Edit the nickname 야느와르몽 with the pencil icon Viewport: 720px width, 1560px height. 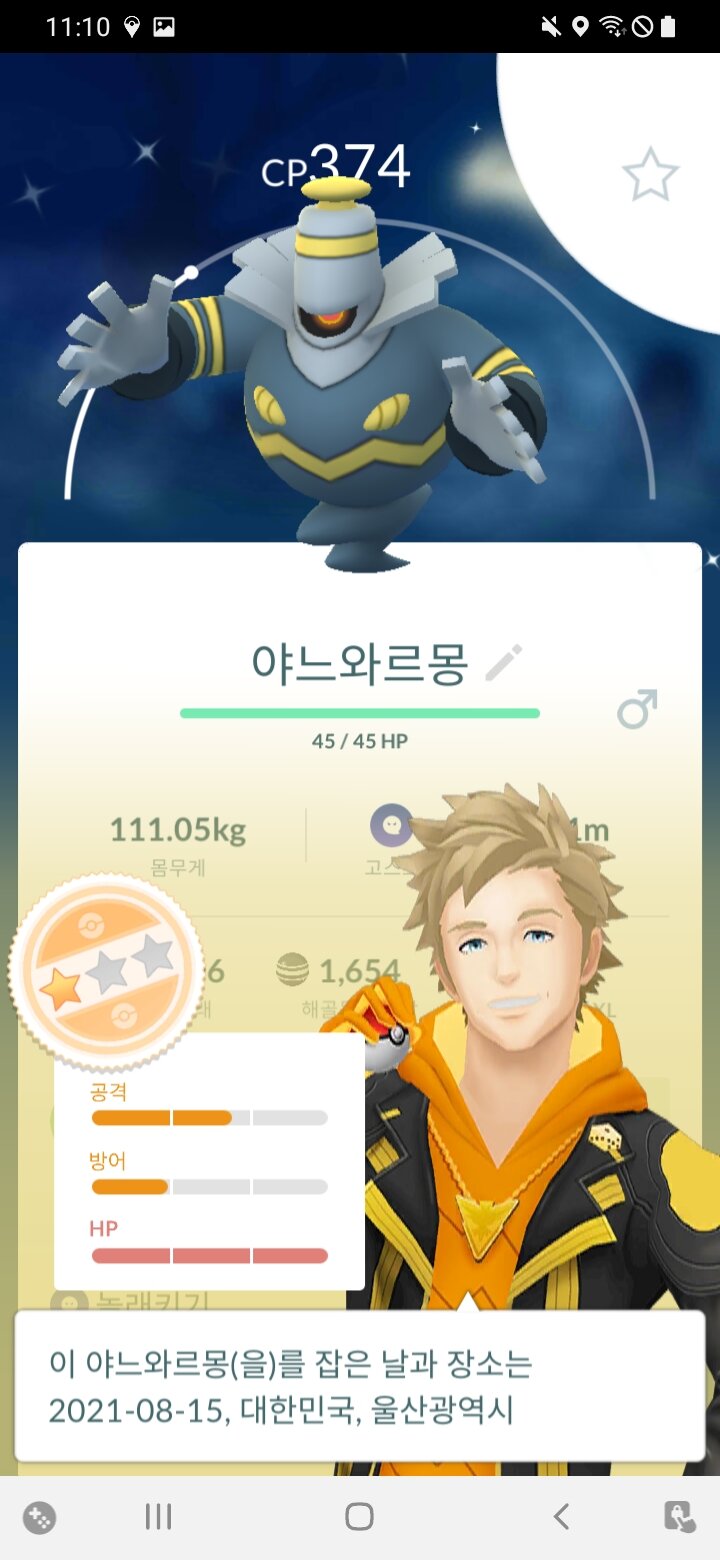[504, 663]
